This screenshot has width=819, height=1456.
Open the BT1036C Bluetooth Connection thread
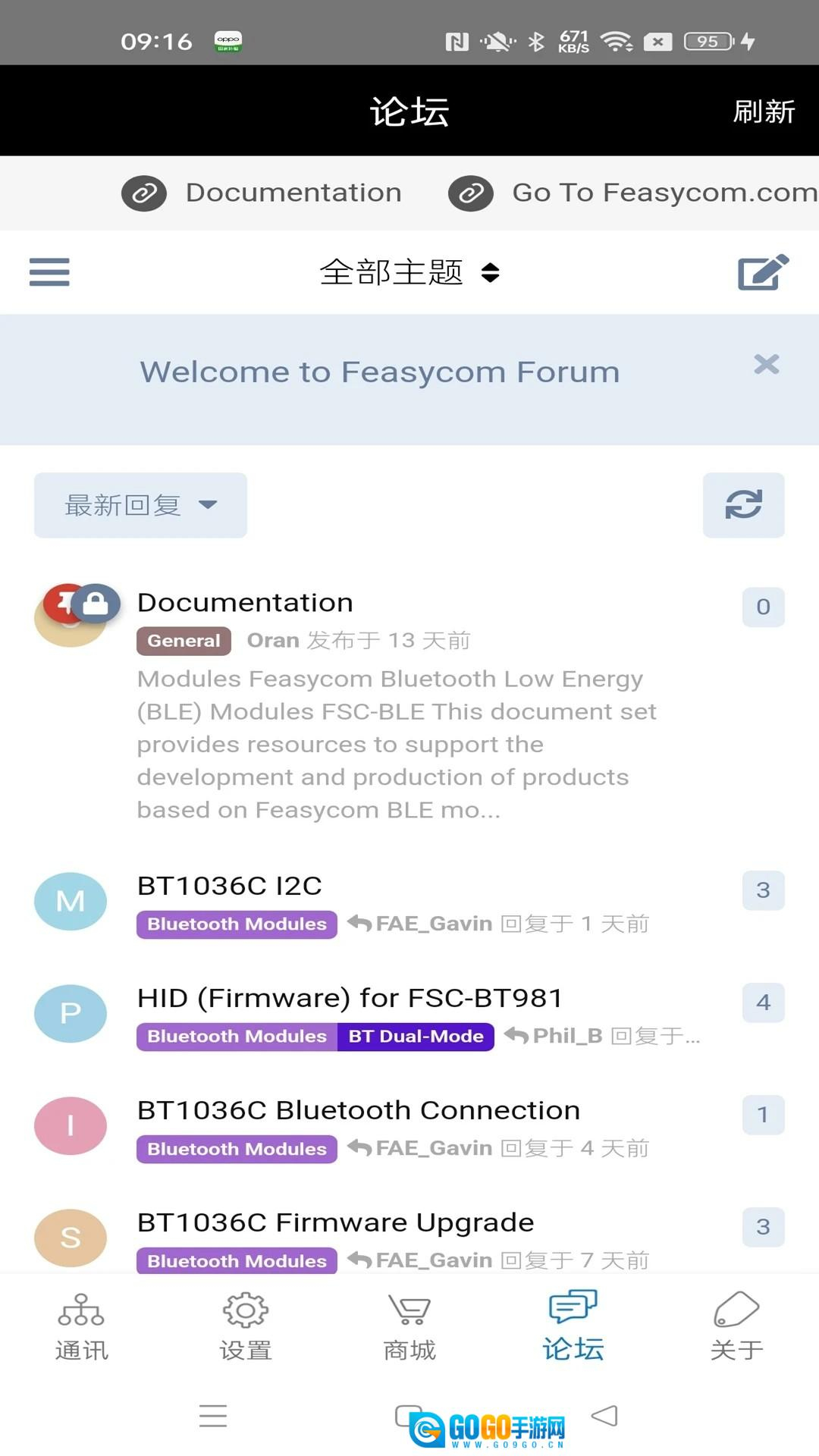pyautogui.click(x=358, y=1110)
